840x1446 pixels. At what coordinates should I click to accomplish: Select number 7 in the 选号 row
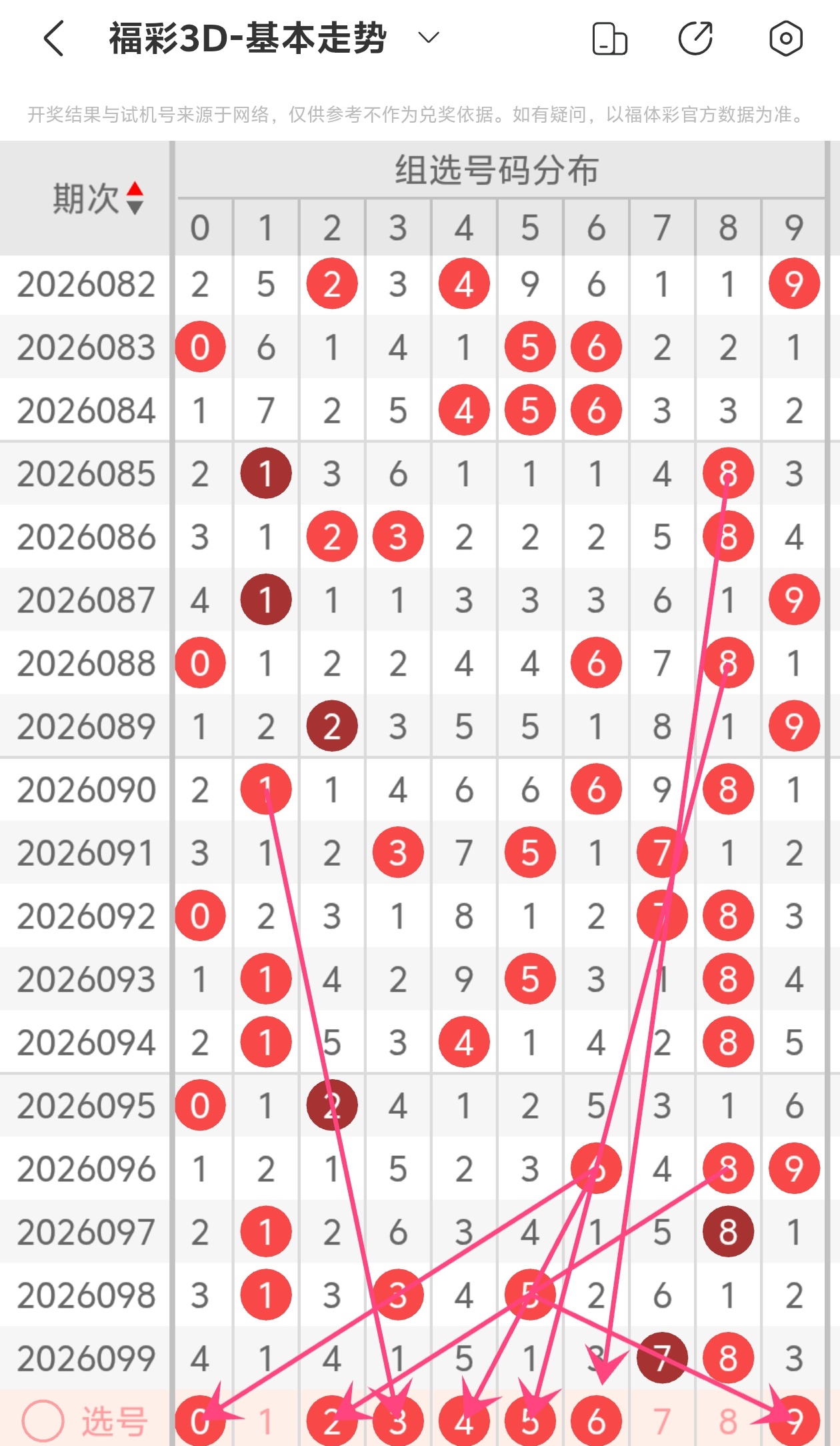point(662,1421)
